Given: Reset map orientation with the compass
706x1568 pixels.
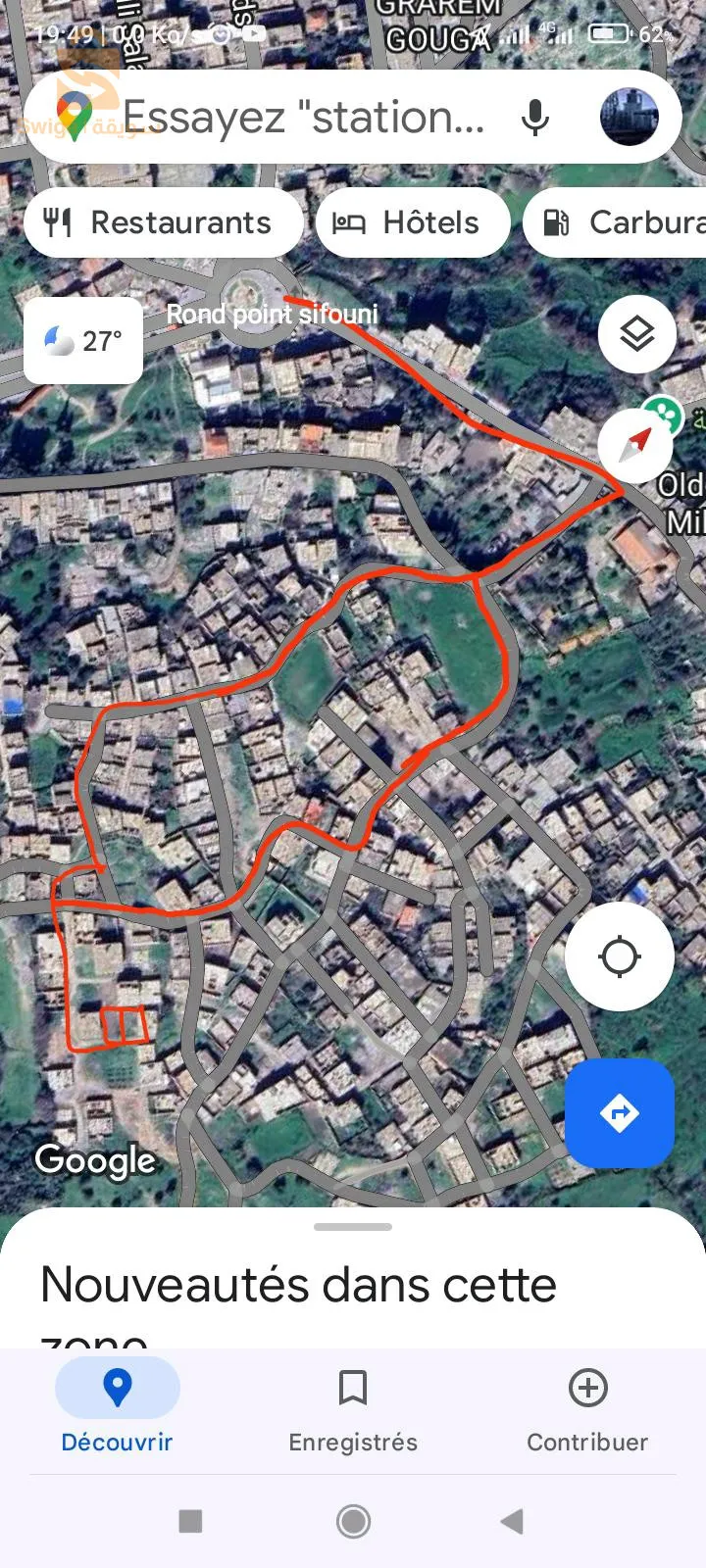Looking at the screenshot, I should (636, 445).
